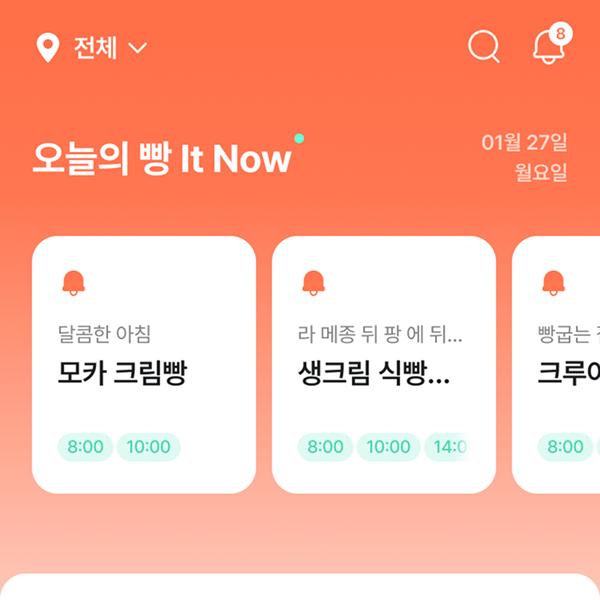Tap the alarm bell on 모카 크림빵 card
This screenshot has width=600, height=600.
click(73, 283)
